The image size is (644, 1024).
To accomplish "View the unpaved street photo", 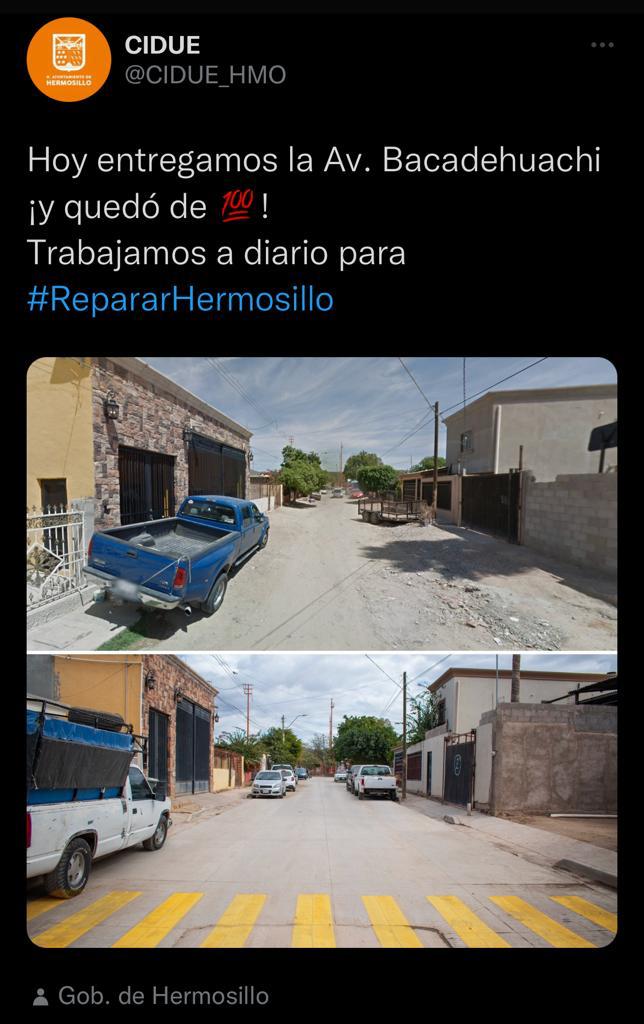I will pos(321,503).
